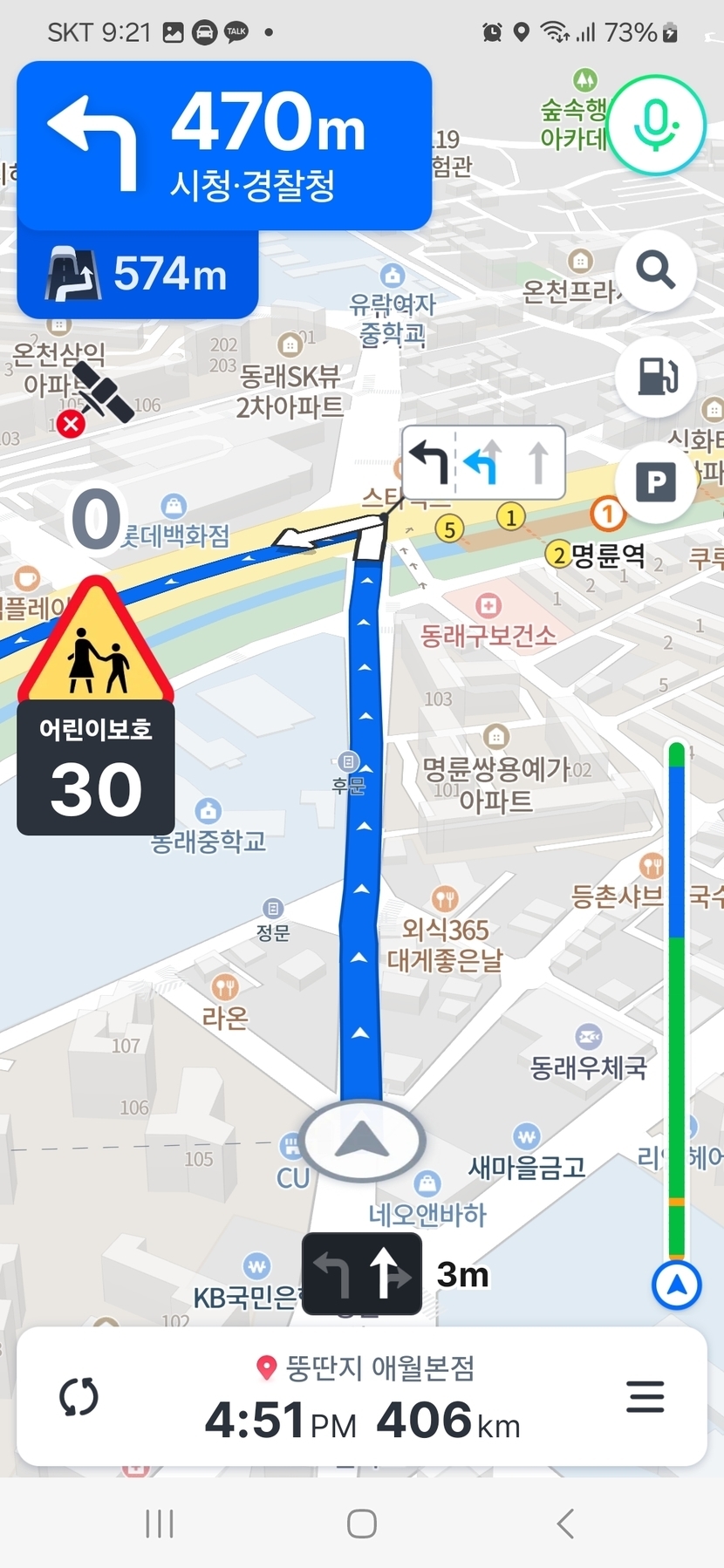Recenter map on current location
This screenshot has height=1568, width=724.
pyautogui.click(x=677, y=1285)
